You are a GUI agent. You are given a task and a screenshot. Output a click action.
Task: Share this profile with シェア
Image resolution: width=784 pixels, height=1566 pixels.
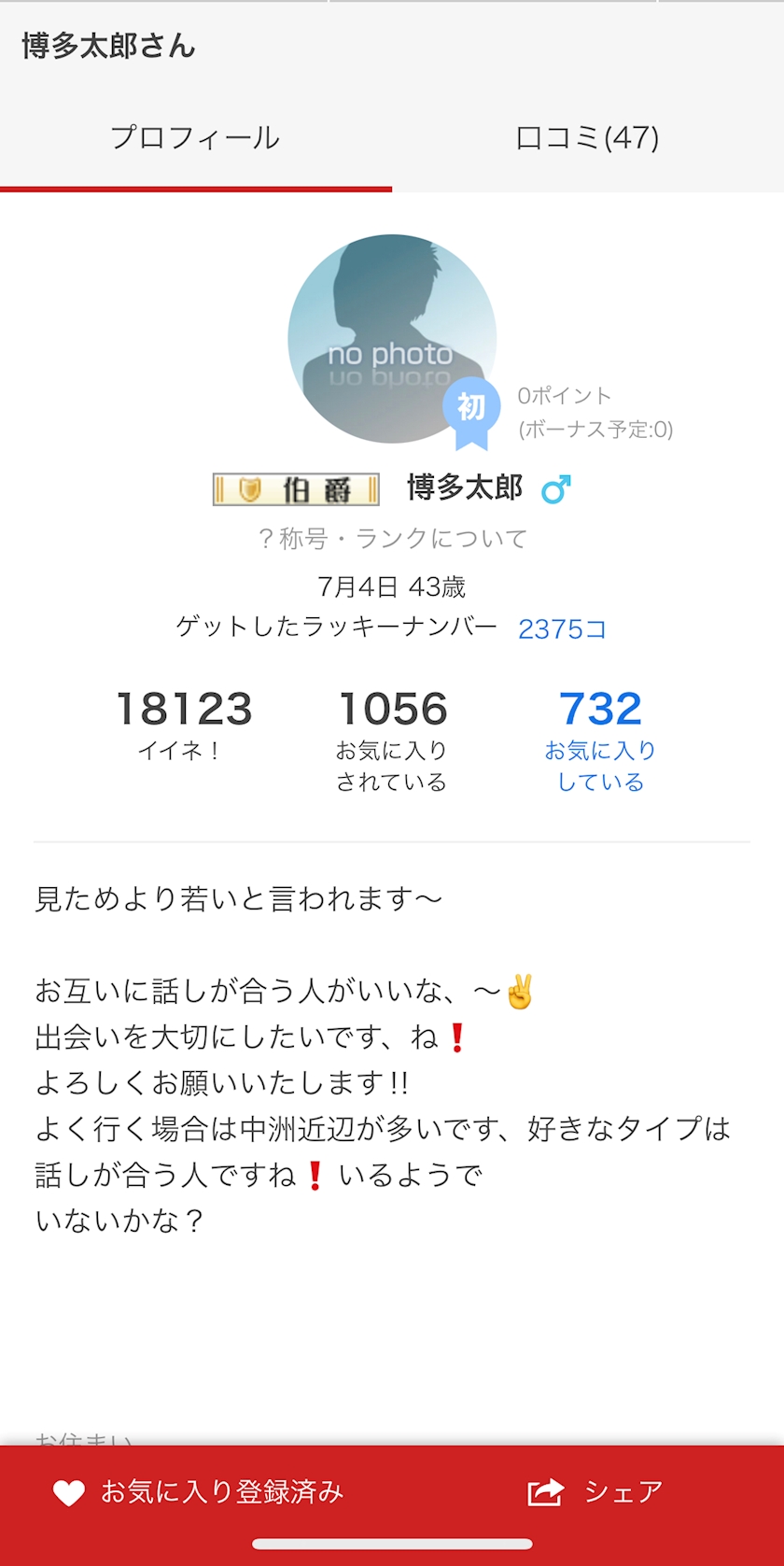pos(595,1492)
